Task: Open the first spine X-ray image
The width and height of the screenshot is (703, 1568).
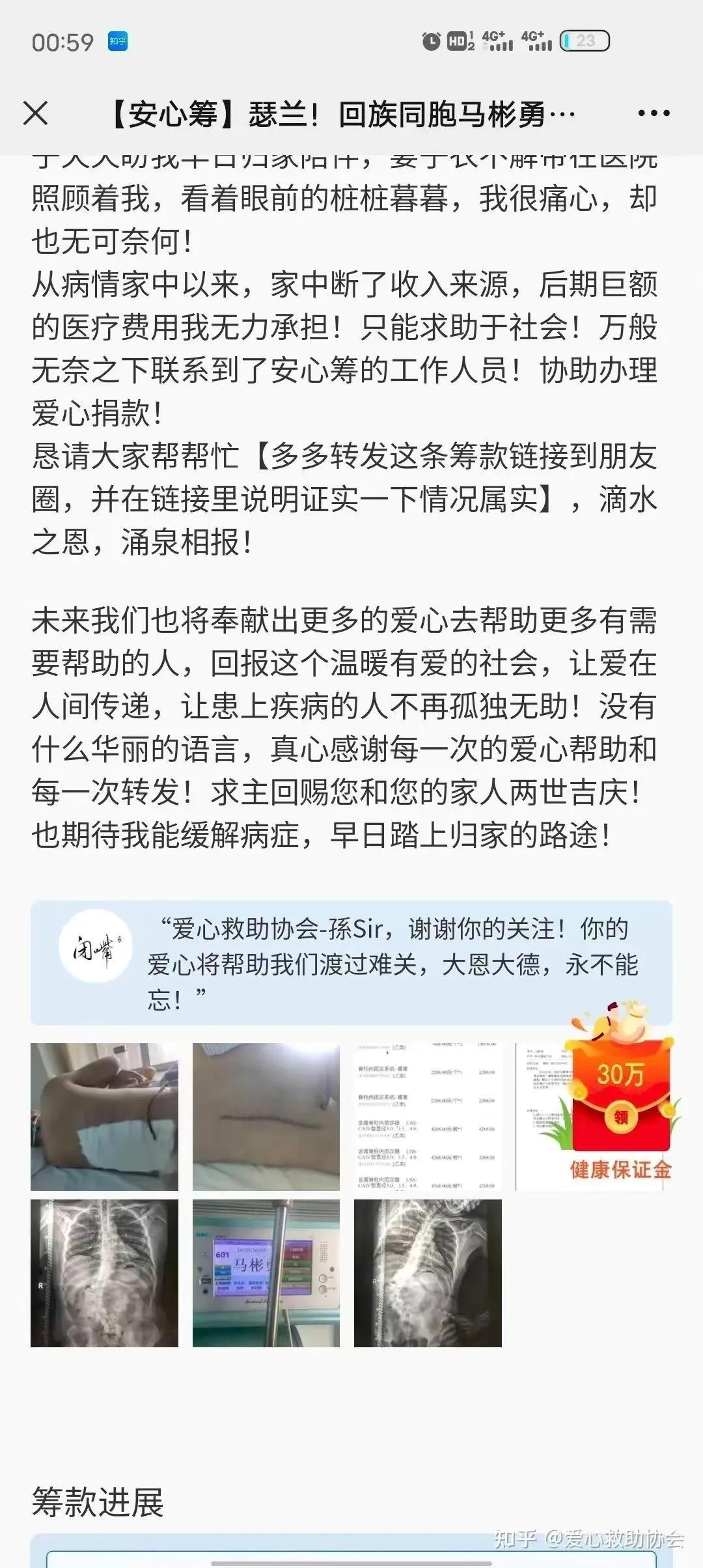Action: pyautogui.click(x=104, y=1273)
